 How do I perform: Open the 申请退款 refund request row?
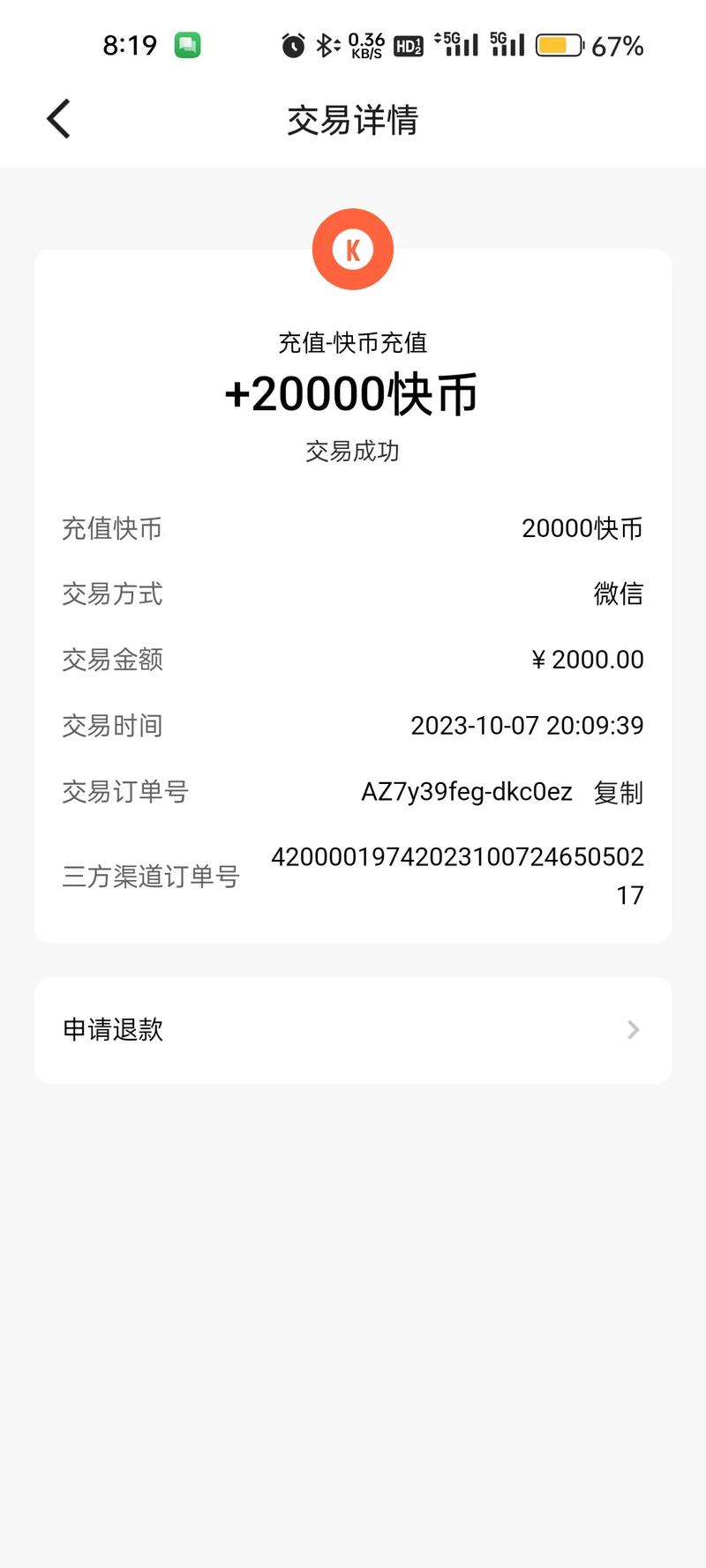353,1029
